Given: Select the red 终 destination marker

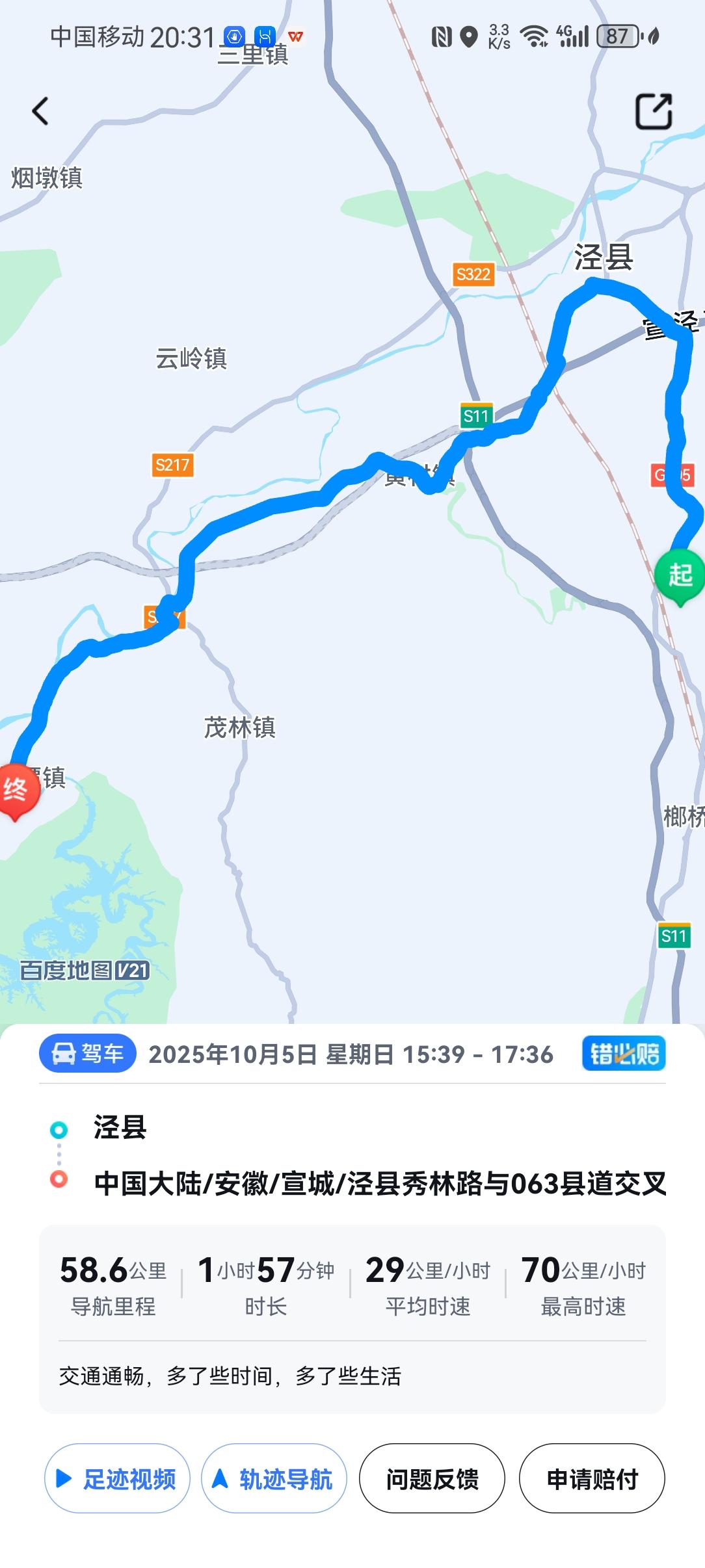Looking at the screenshot, I should tap(16, 790).
